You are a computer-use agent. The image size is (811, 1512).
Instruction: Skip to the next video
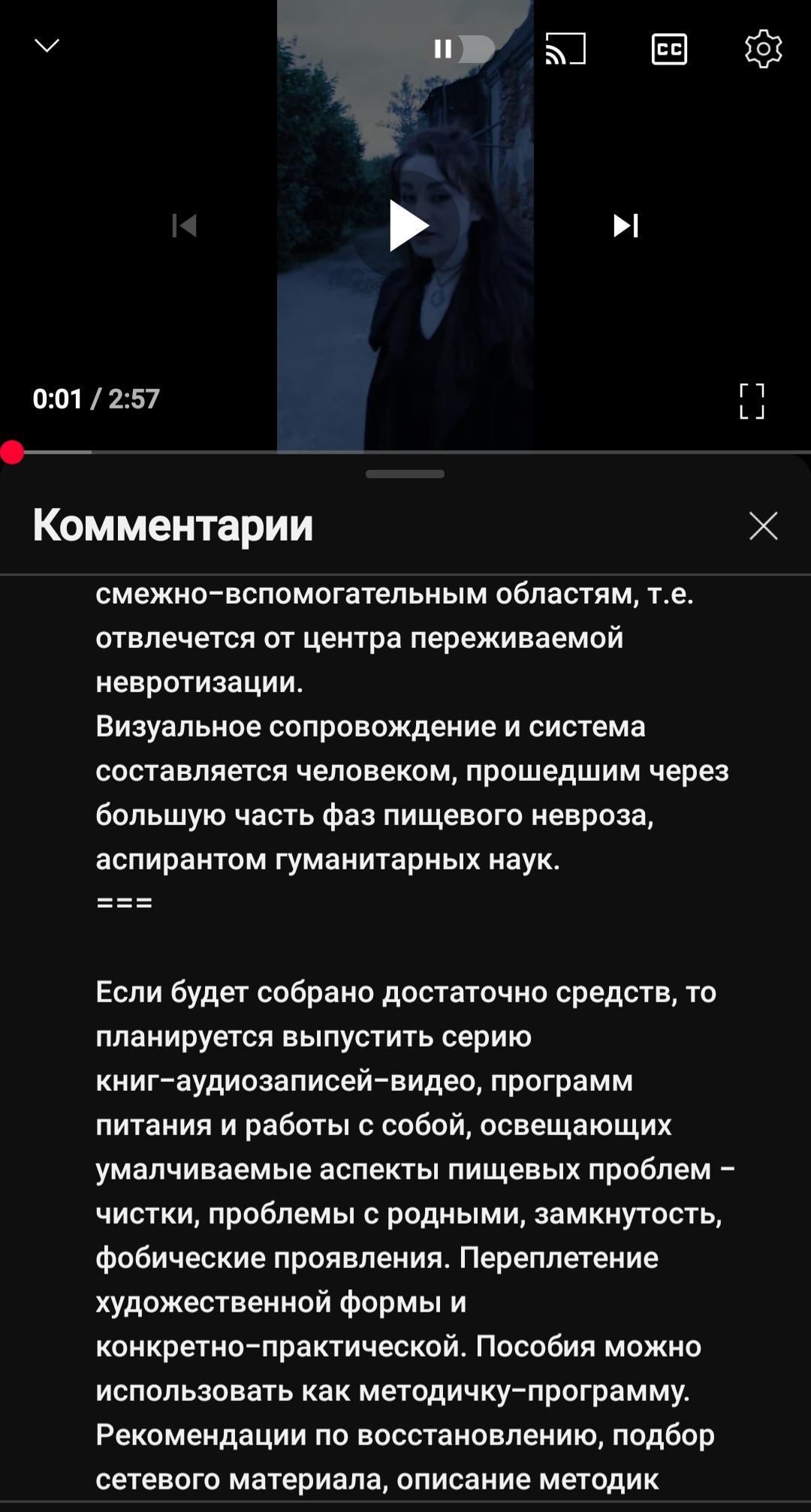click(626, 225)
